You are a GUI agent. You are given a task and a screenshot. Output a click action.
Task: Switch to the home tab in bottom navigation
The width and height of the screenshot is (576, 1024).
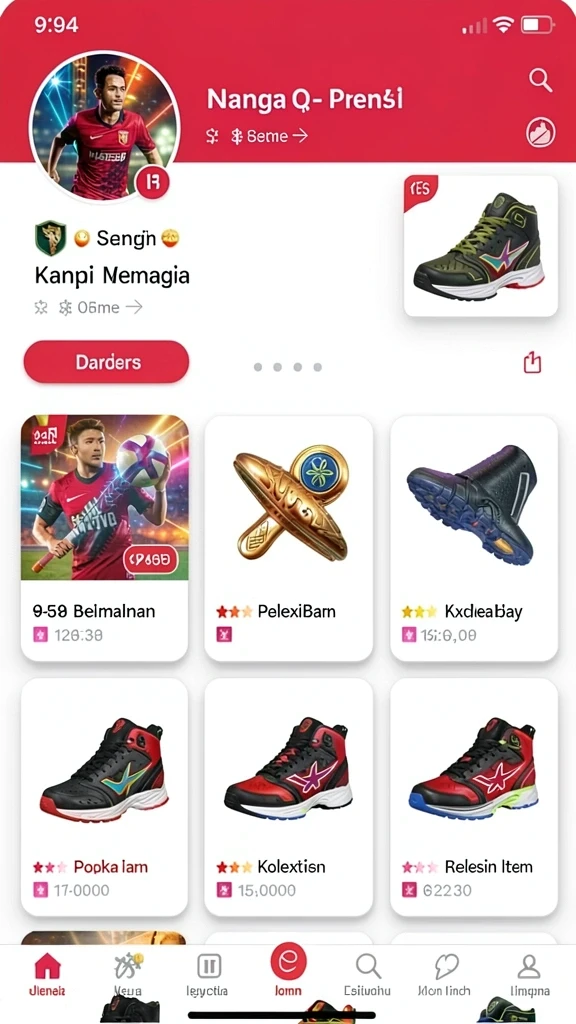pos(47,974)
